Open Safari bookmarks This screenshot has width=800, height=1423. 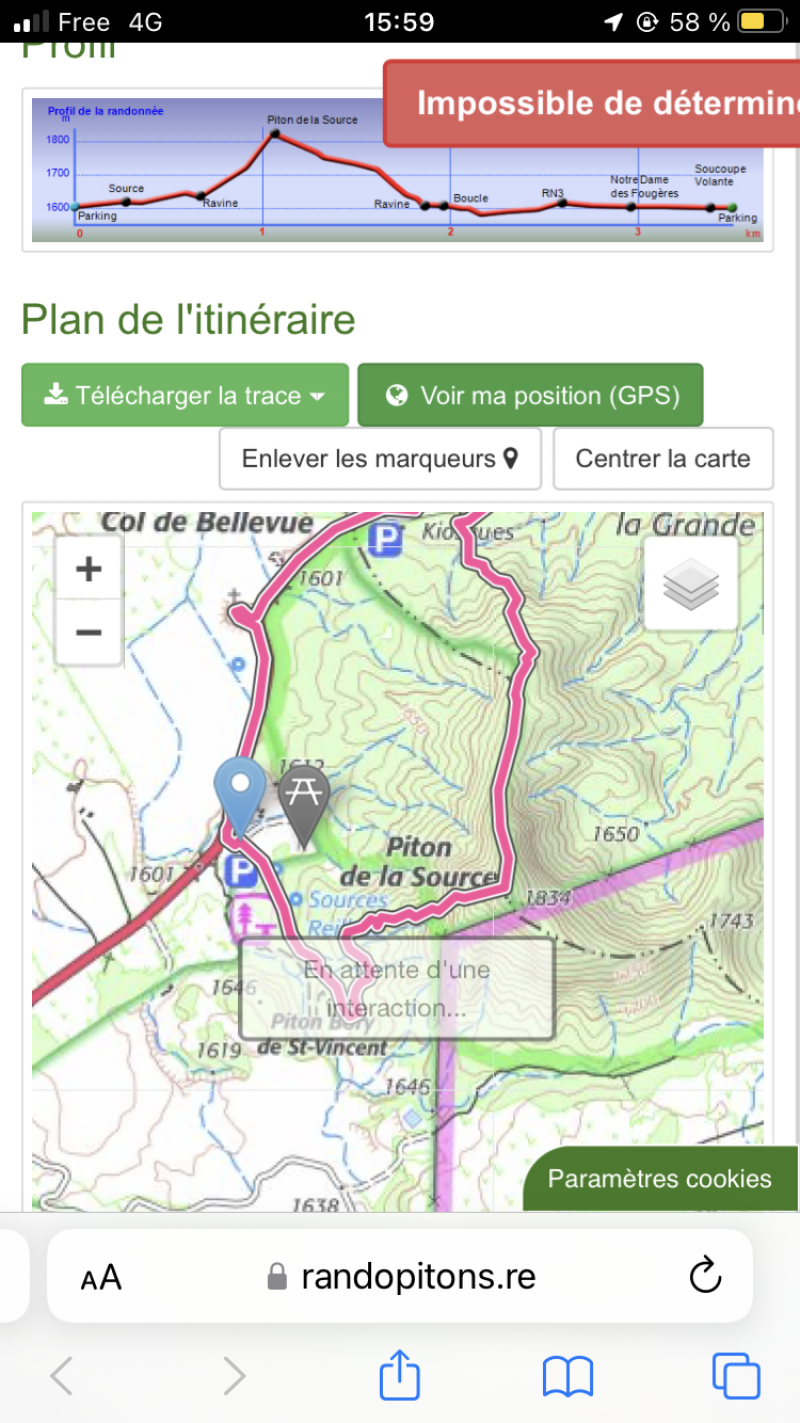point(567,1377)
